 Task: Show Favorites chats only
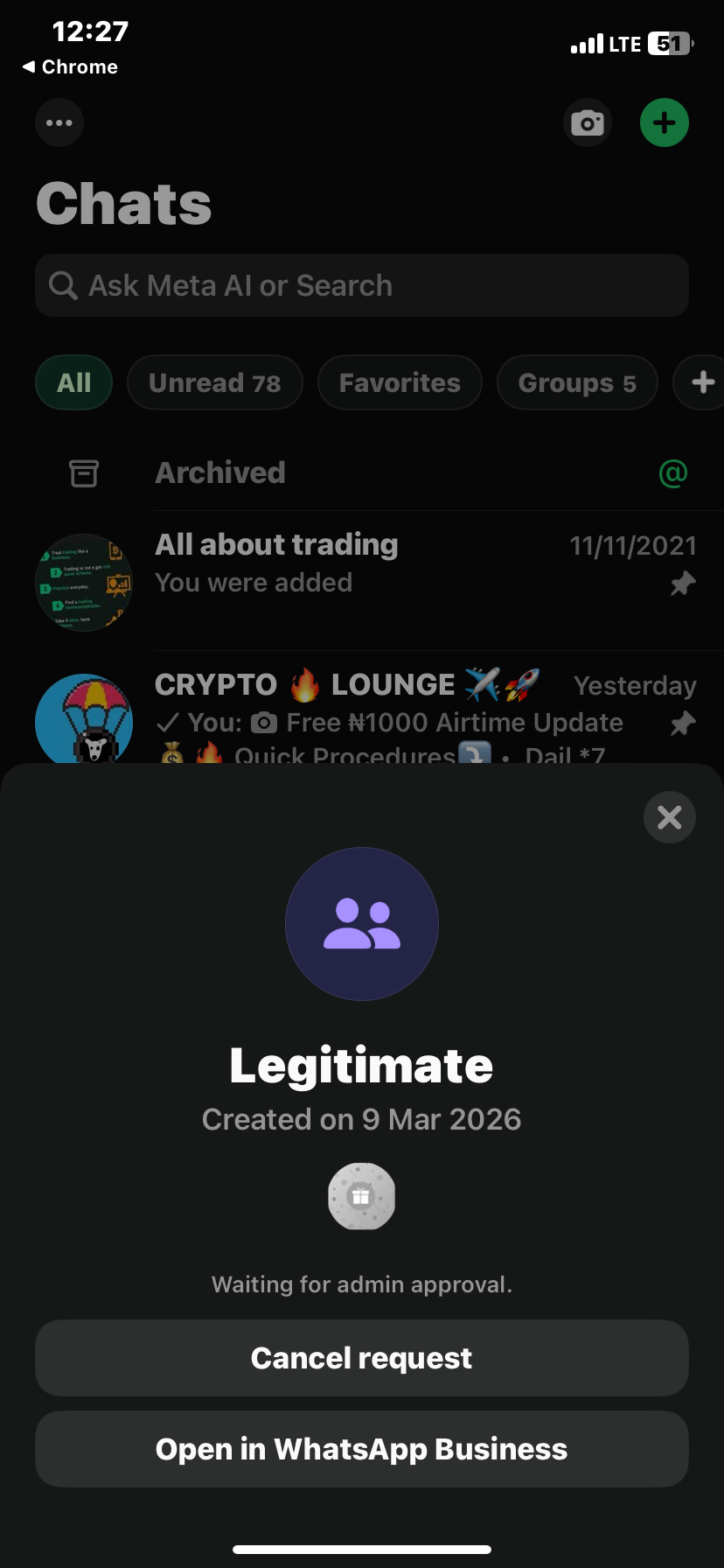point(400,382)
